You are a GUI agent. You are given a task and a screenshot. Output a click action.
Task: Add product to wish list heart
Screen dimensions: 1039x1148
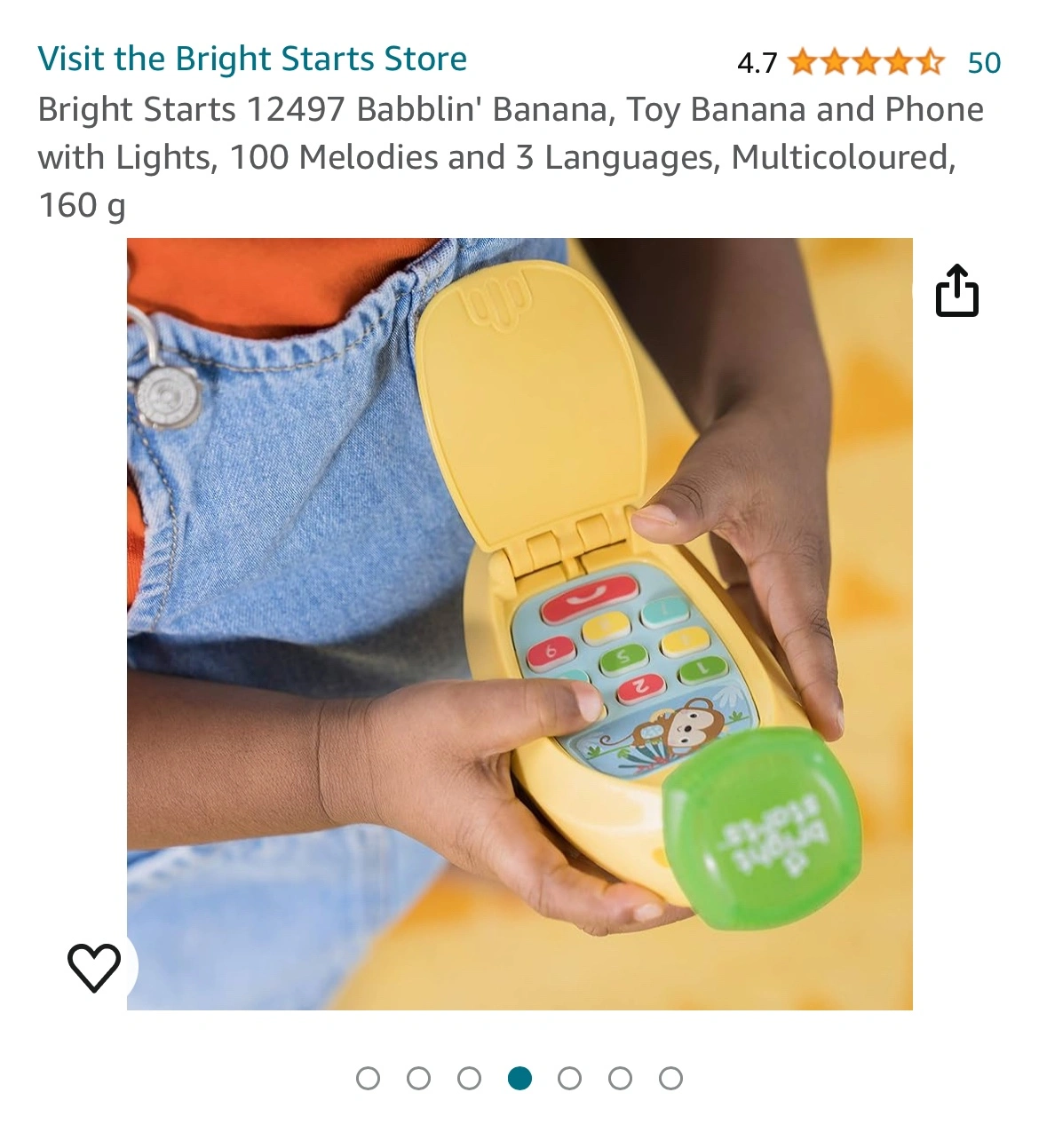[x=94, y=967]
